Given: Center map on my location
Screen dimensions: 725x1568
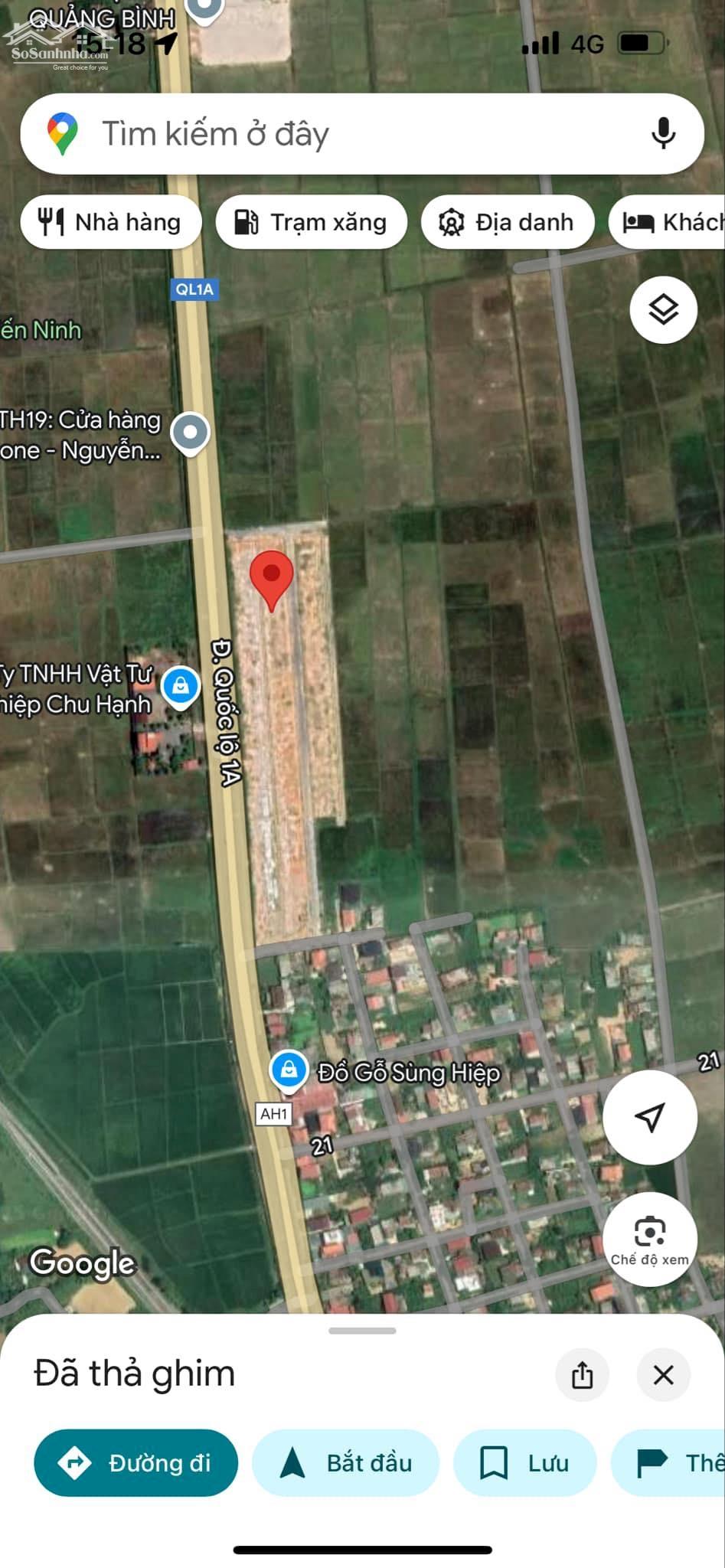Looking at the screenshot, I should pos(649,1117).
